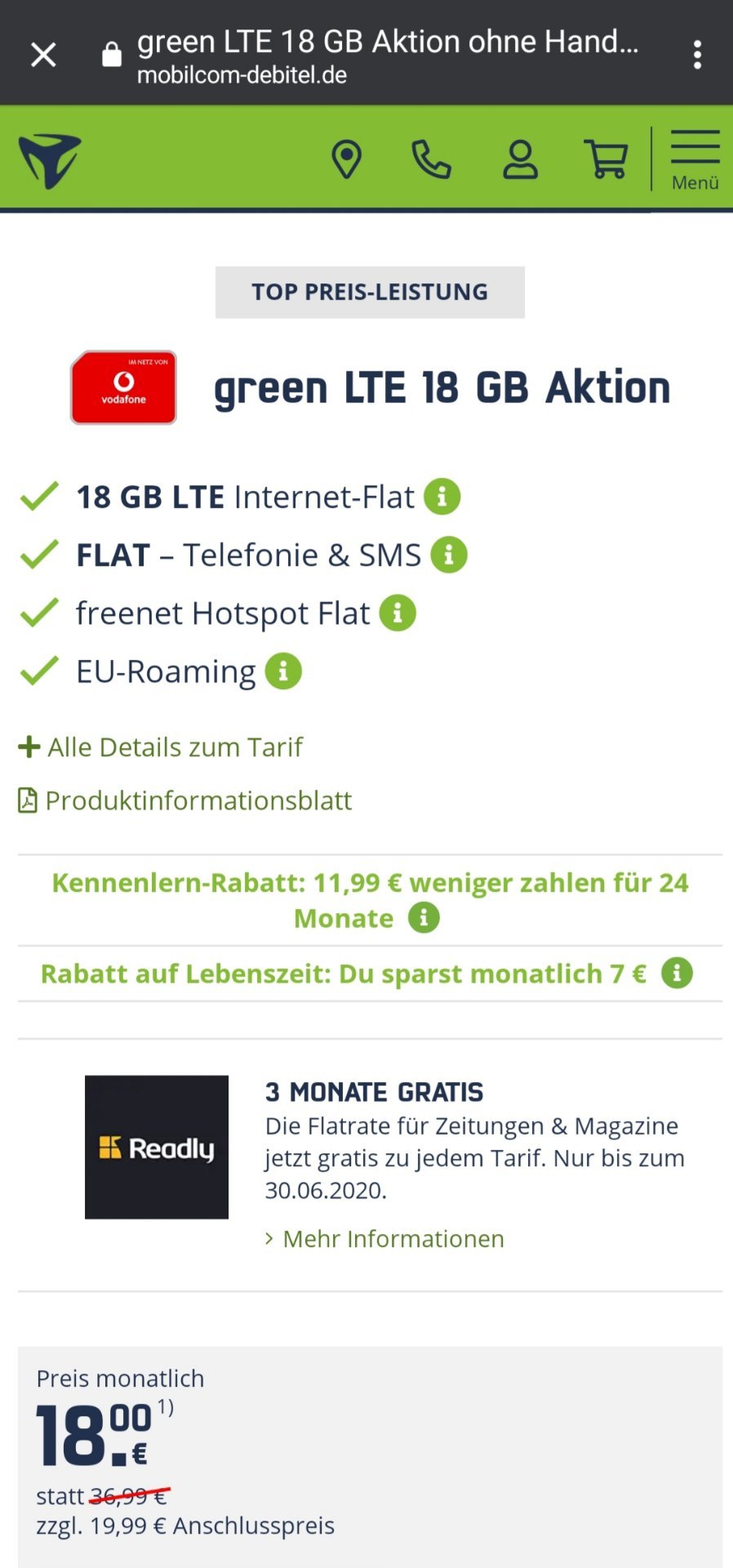Show info for freenet Hotspot Flat
This screenshot has width=733, height=1568.
398,613
